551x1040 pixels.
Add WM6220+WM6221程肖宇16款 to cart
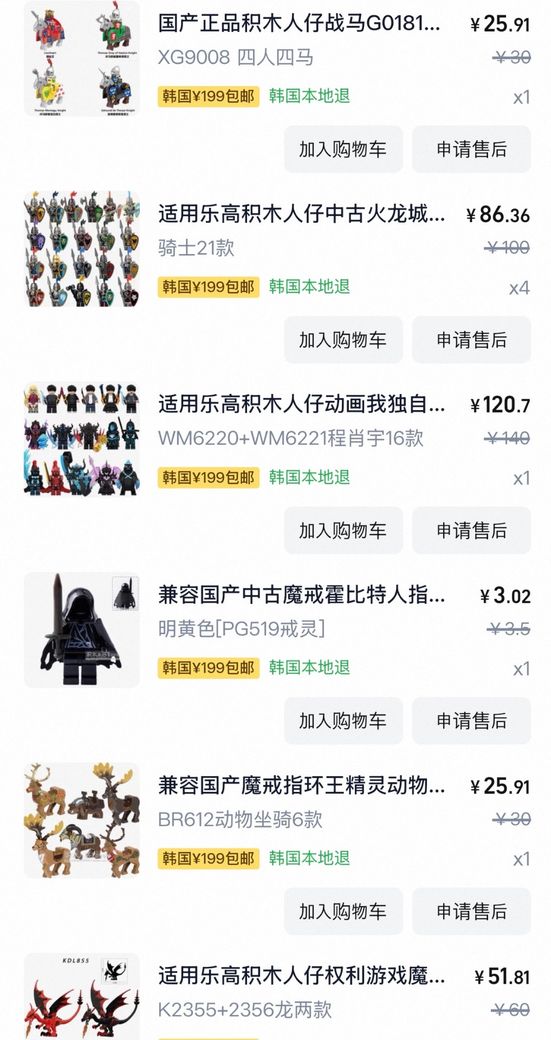pyautogui.click(x=343, y=530)
